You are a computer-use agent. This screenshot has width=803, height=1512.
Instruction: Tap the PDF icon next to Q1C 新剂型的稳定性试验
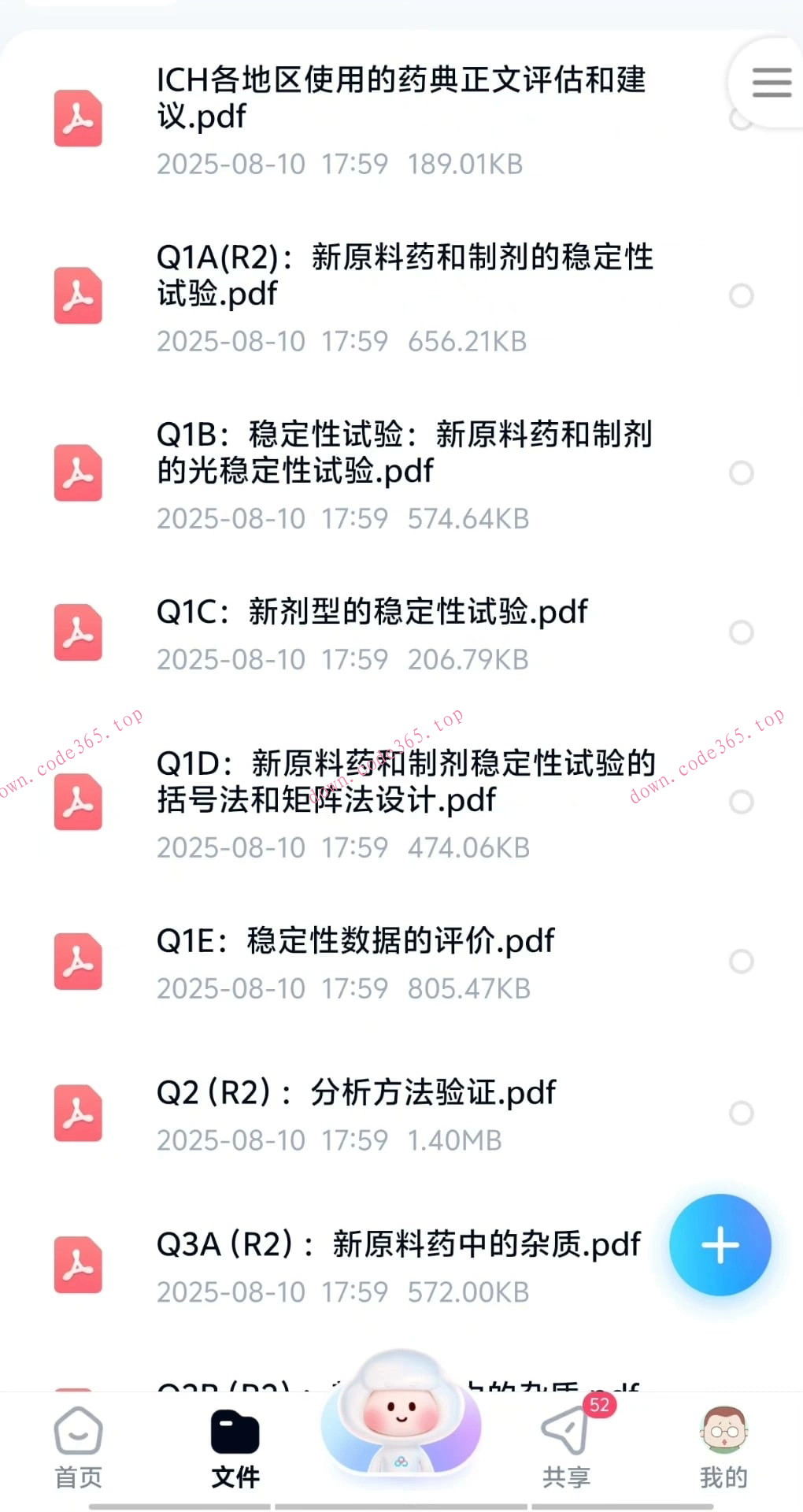(77, 632)
